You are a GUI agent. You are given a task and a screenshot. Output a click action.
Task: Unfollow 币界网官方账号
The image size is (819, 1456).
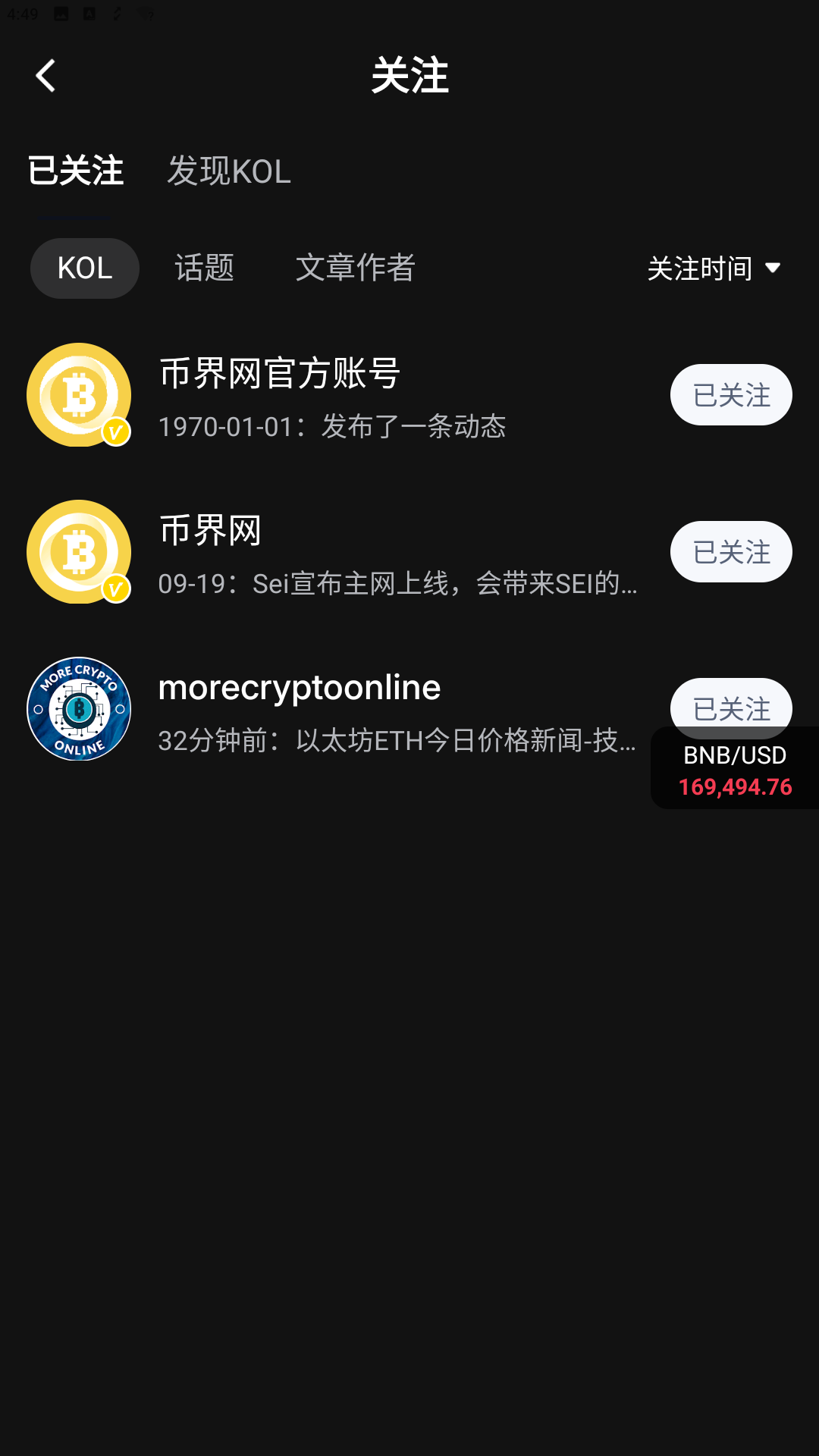[x=730, y=395]
